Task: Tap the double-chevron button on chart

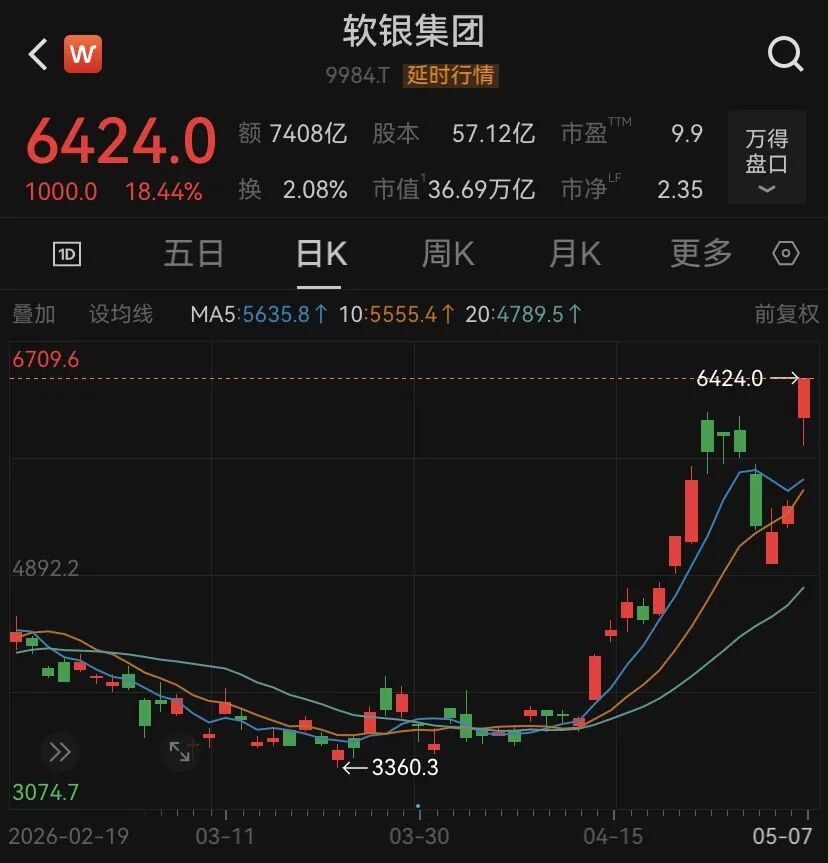Action: click(60, 752)
